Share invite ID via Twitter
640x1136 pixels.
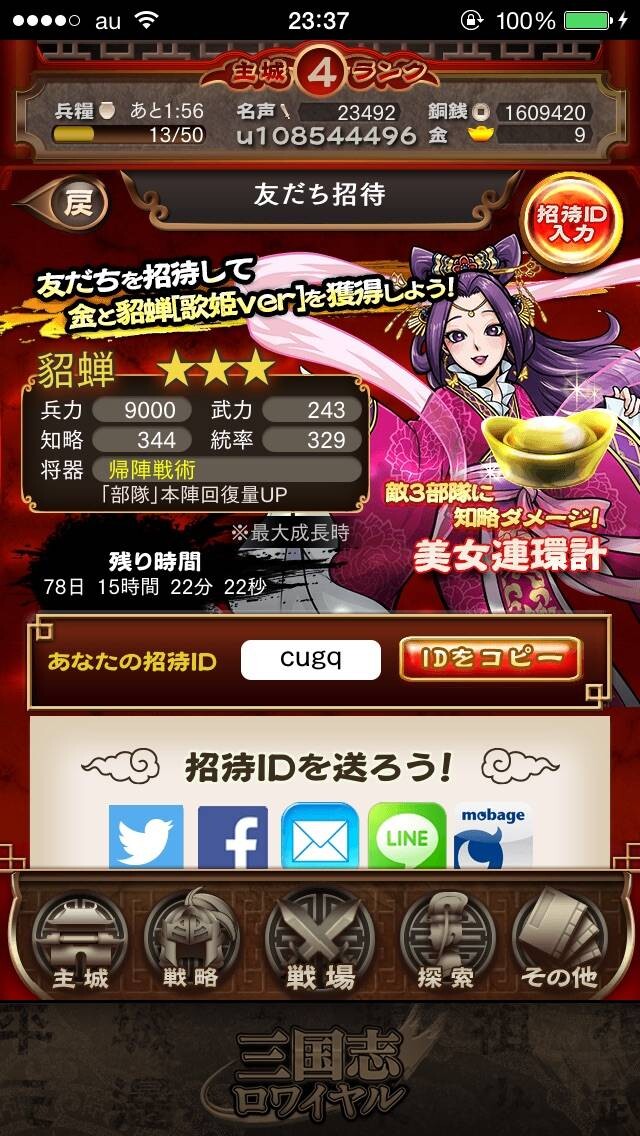[x=146, y=836]
